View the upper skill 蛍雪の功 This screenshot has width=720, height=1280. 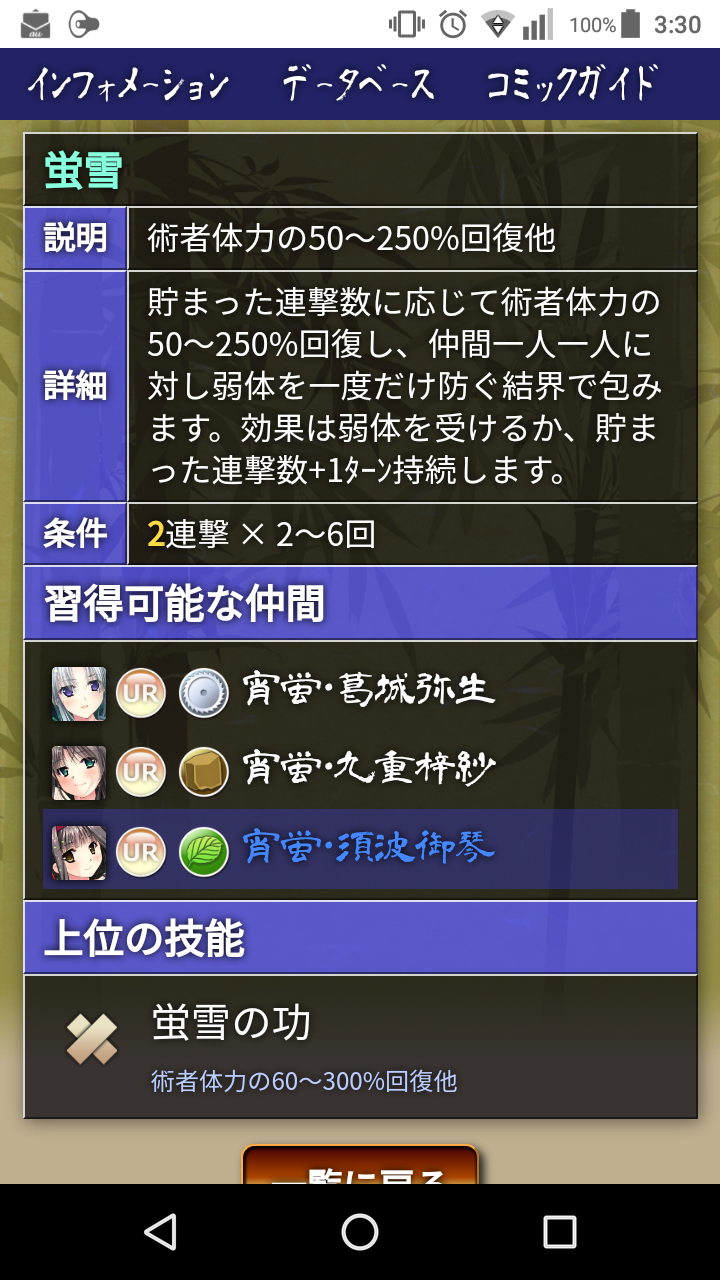[360, 1045]
